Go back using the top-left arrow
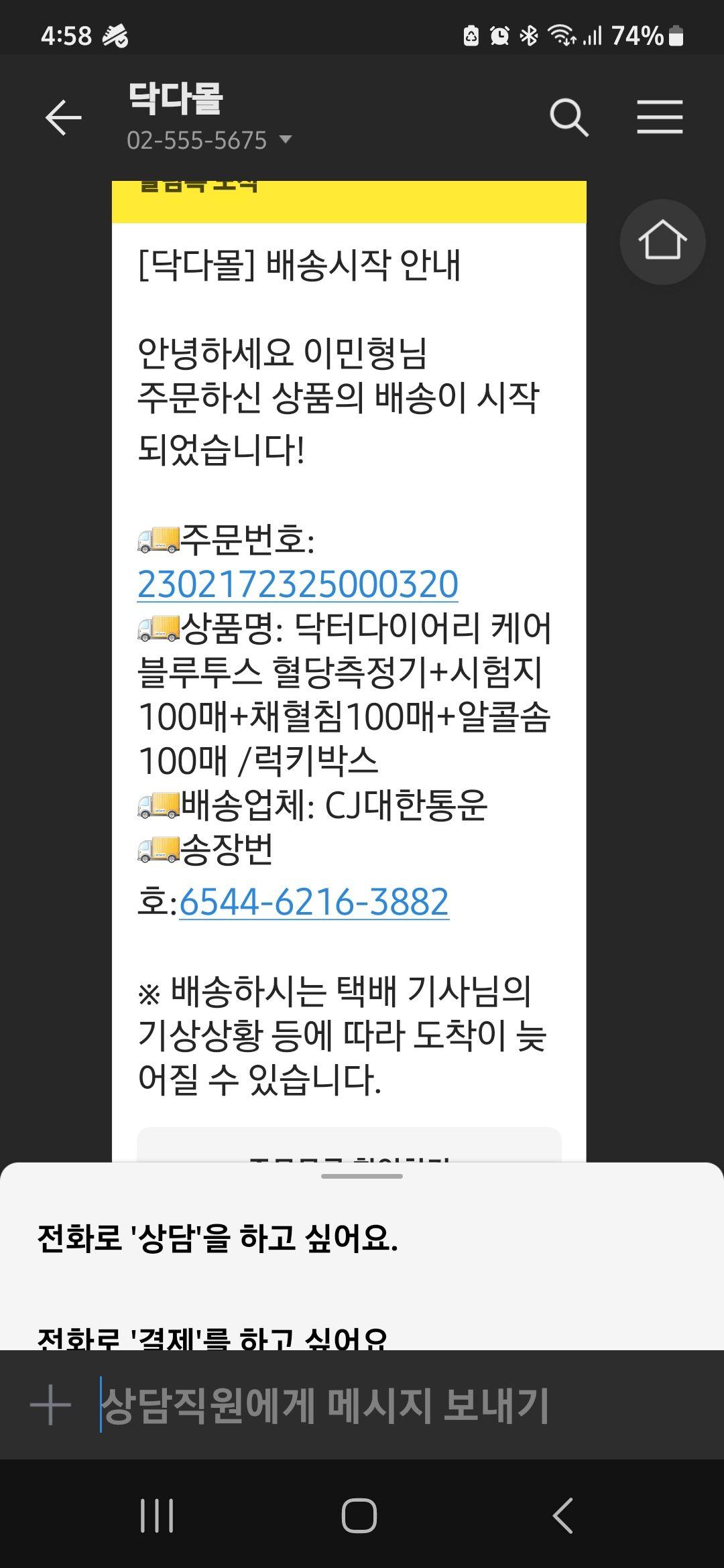Viewport: 724px width, 1568px height. [63, 117]
